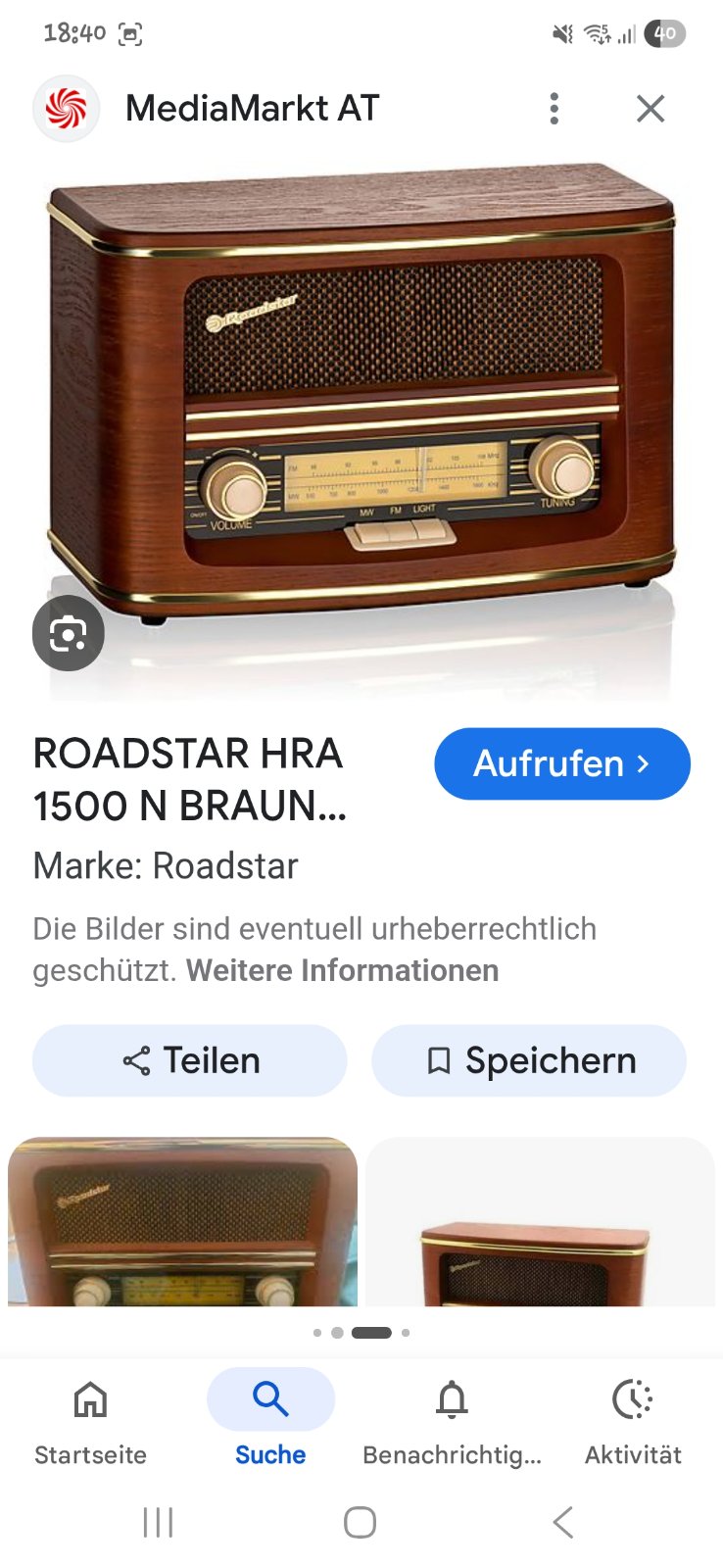Switch to the Aktivität tab

point(633,1421)
